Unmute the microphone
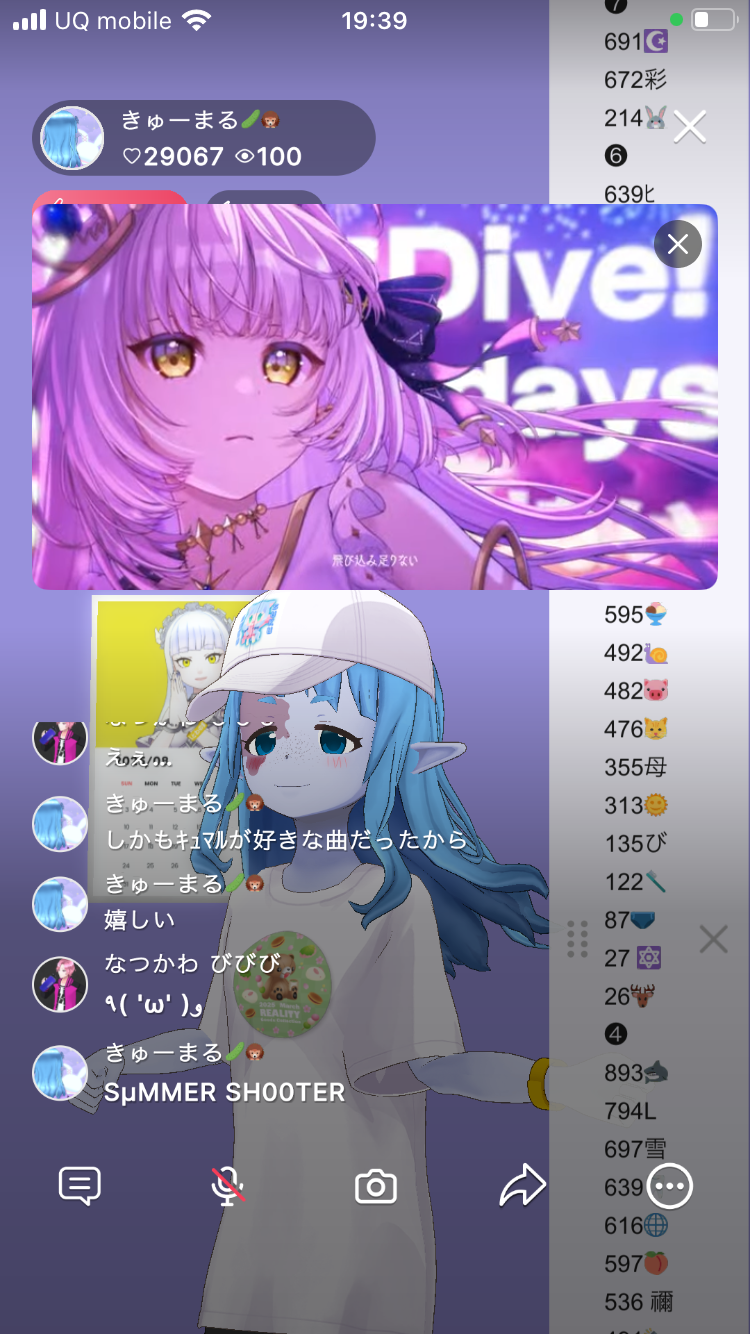Screen dimensions: 750x1334 (x=228, y=1186)
